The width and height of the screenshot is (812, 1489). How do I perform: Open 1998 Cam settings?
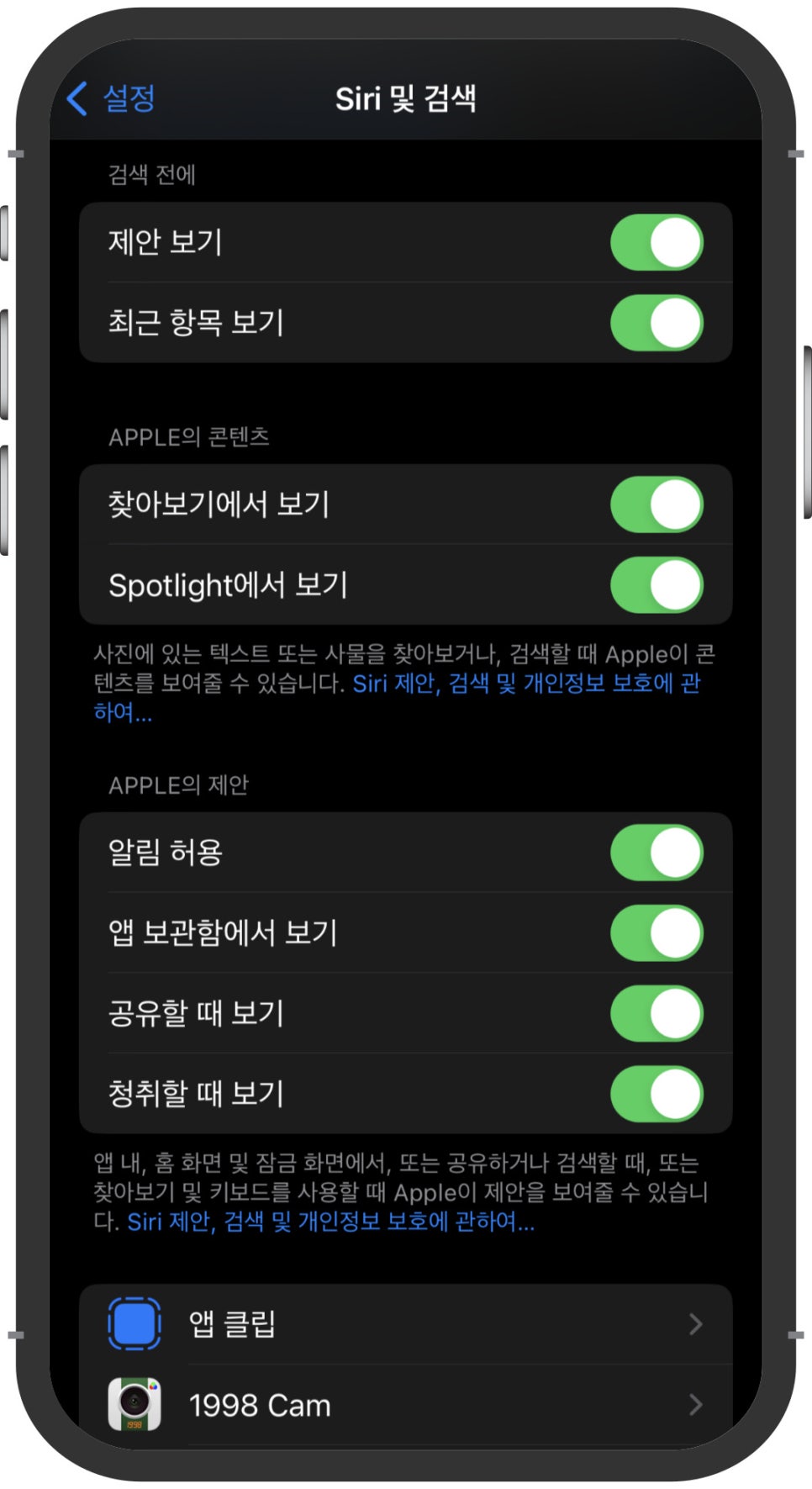[405, 1404]
